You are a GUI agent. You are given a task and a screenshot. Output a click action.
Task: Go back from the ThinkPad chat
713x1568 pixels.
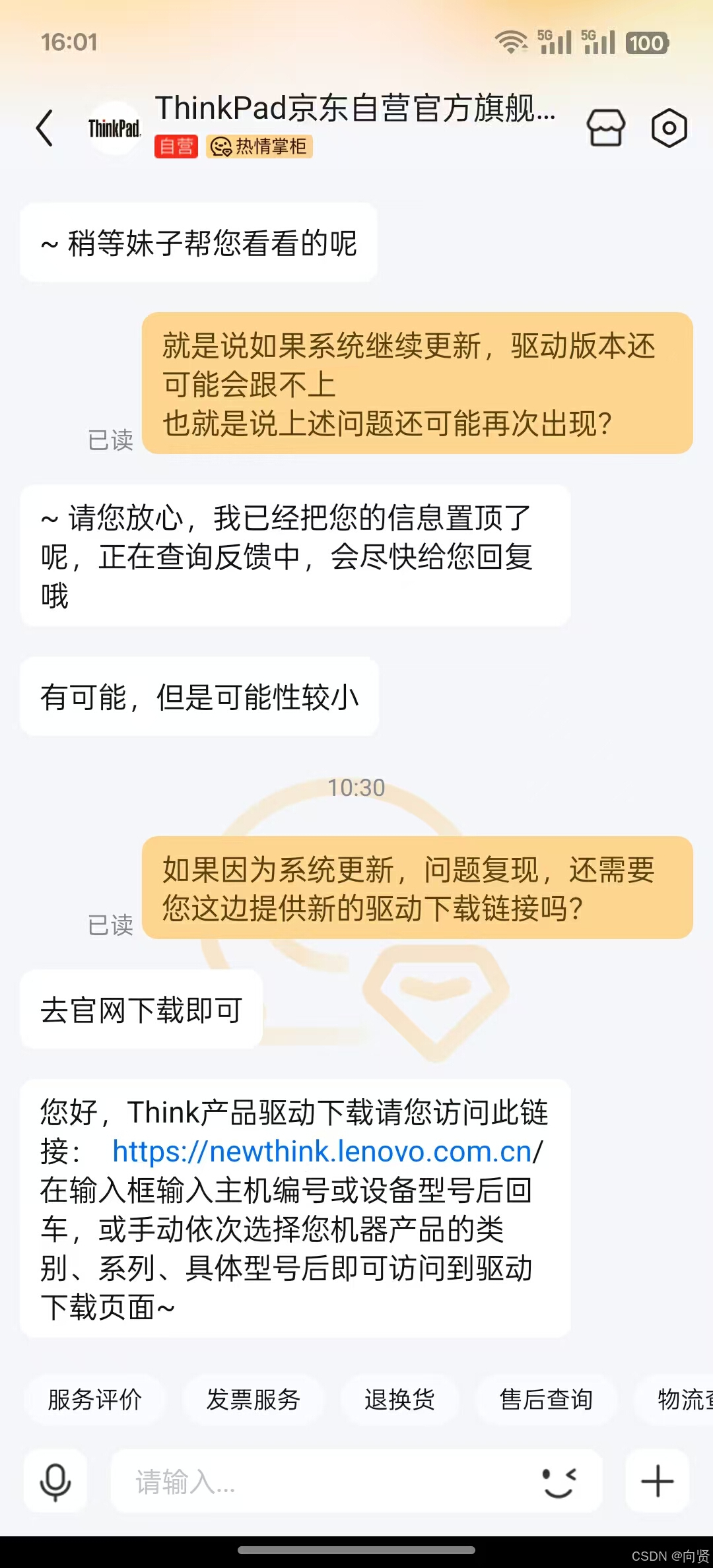pyautogui.click(x=45, y=128)
